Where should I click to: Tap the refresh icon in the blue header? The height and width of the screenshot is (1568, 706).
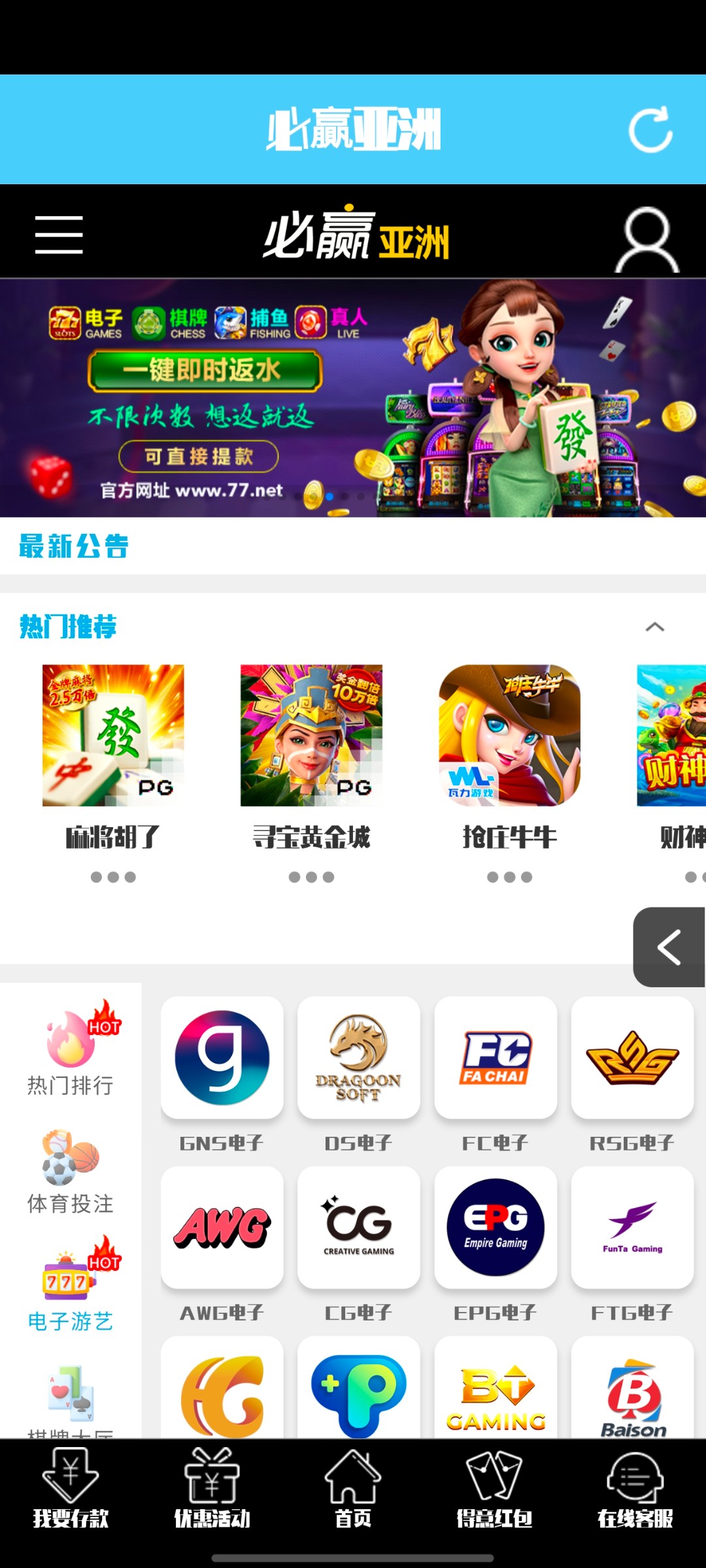pos(650,129)
